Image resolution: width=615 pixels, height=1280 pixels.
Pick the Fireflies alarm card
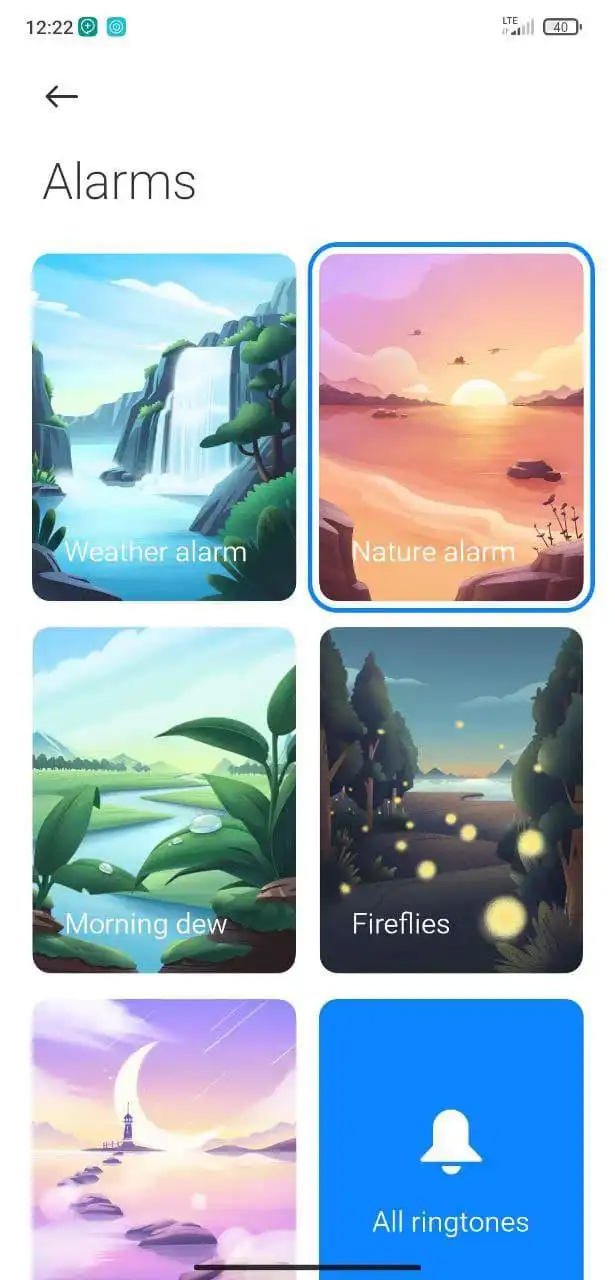(451, 799)
